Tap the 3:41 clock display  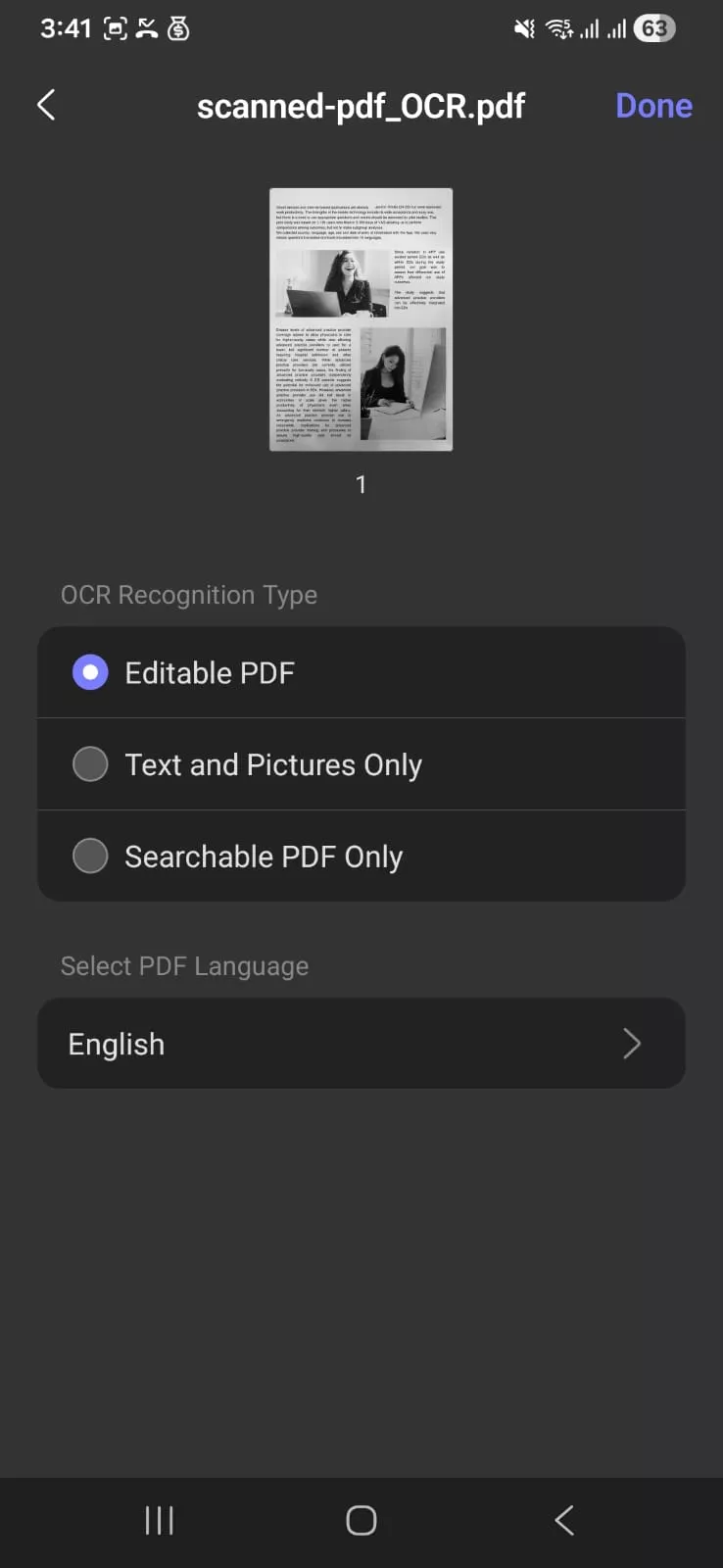coord(66,28)
